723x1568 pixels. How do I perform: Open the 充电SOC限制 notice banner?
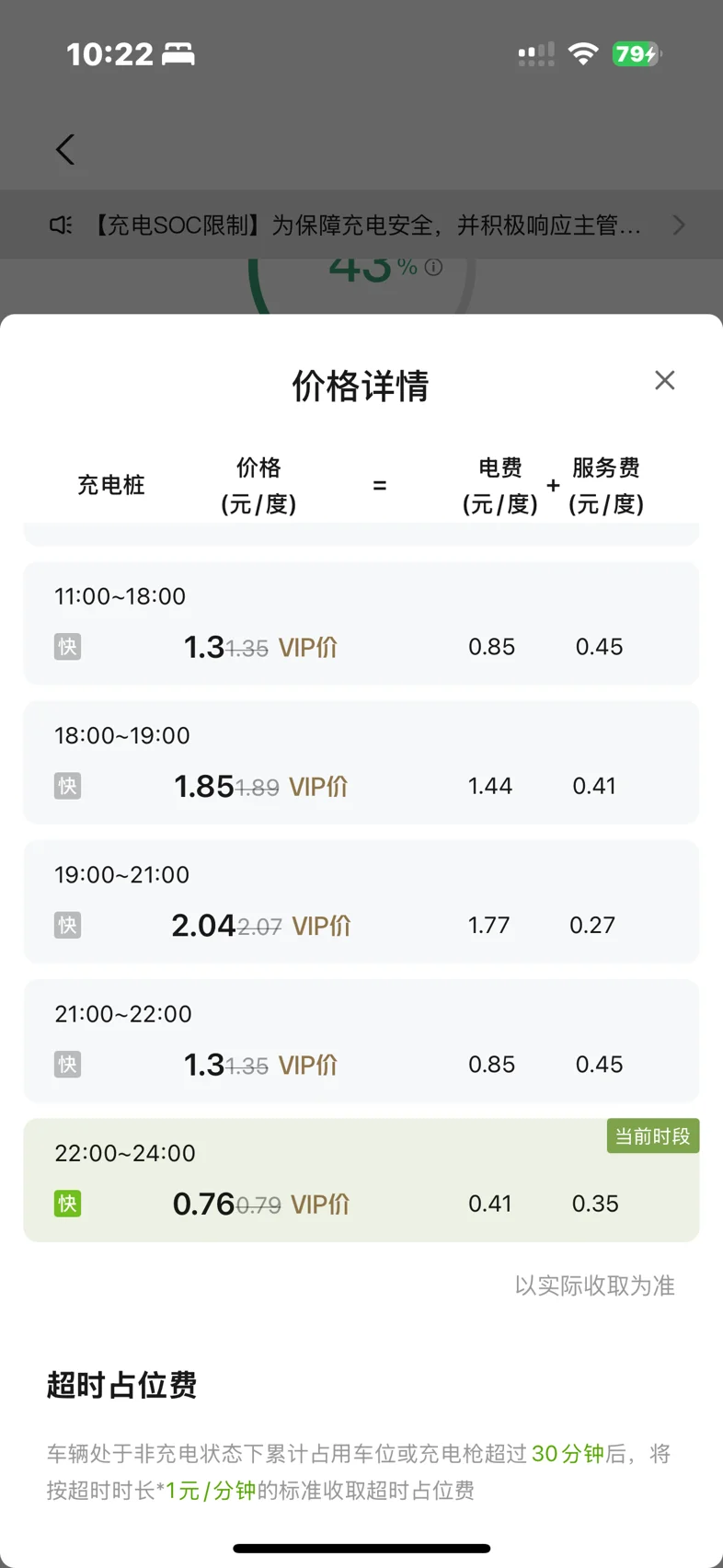[x=361, y=225]
